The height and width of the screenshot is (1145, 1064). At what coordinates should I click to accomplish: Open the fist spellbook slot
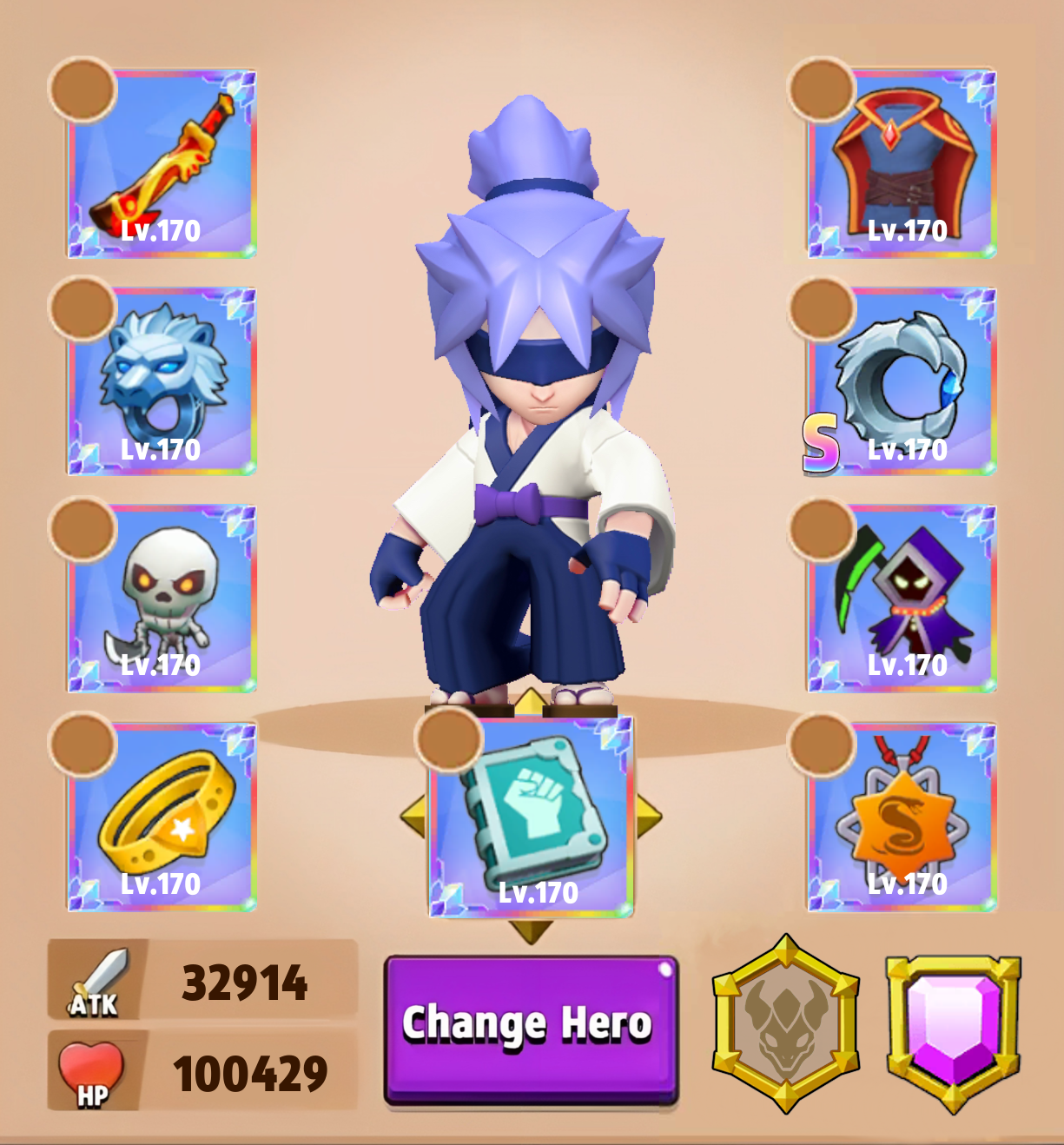pos(532,818)
